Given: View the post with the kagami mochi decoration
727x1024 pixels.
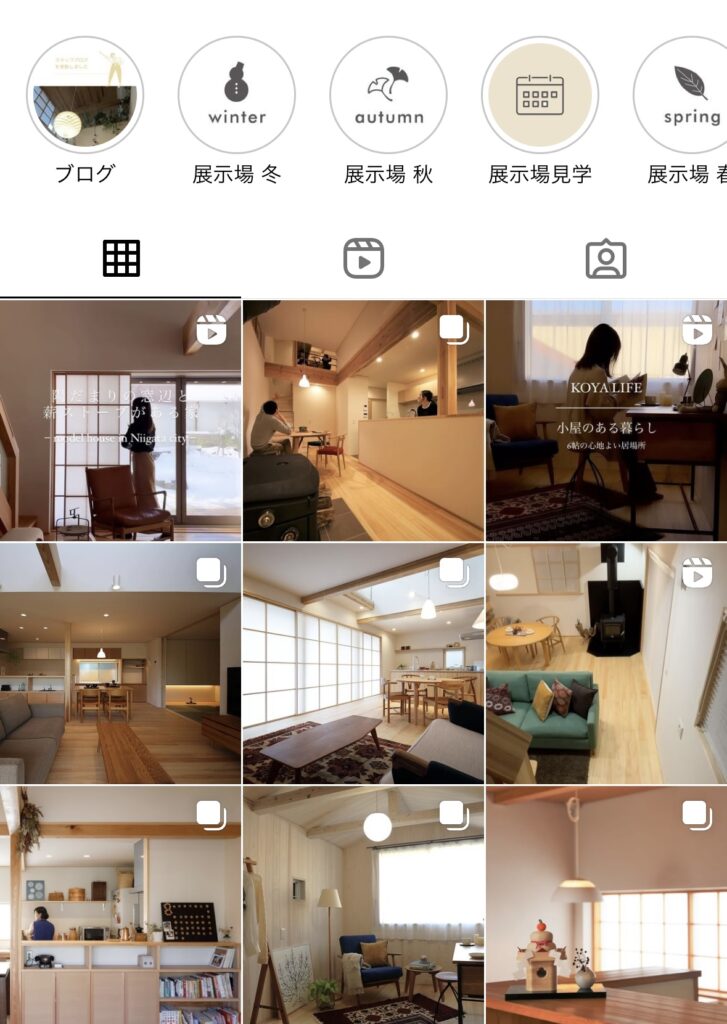Looking at the screenshot, I should pyautogui.click(x=606, y=905).
